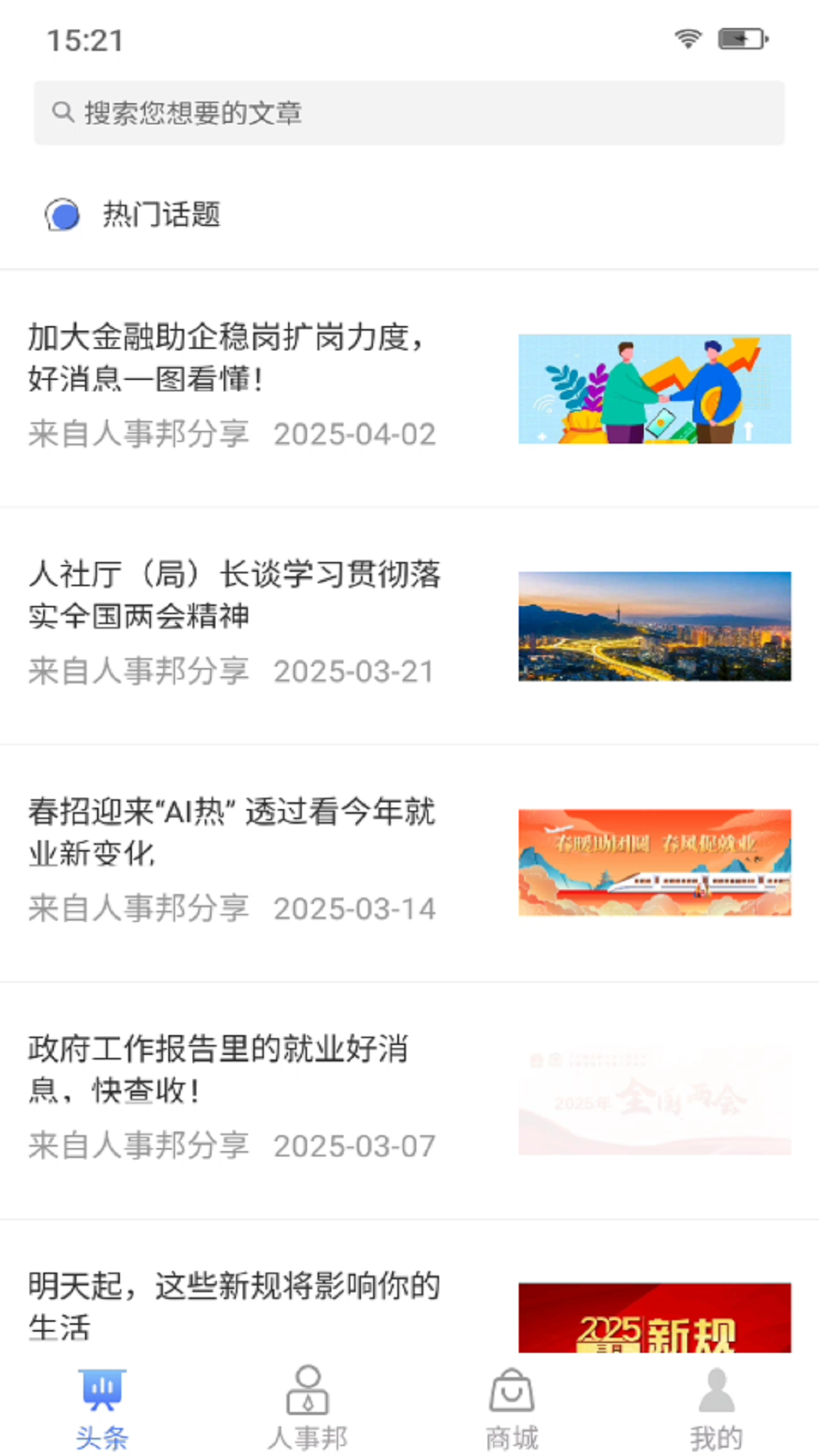Open the 人事邦 section via its person icon
Viewport: 819px width, 1456px height.
[x=307, y=1389]
